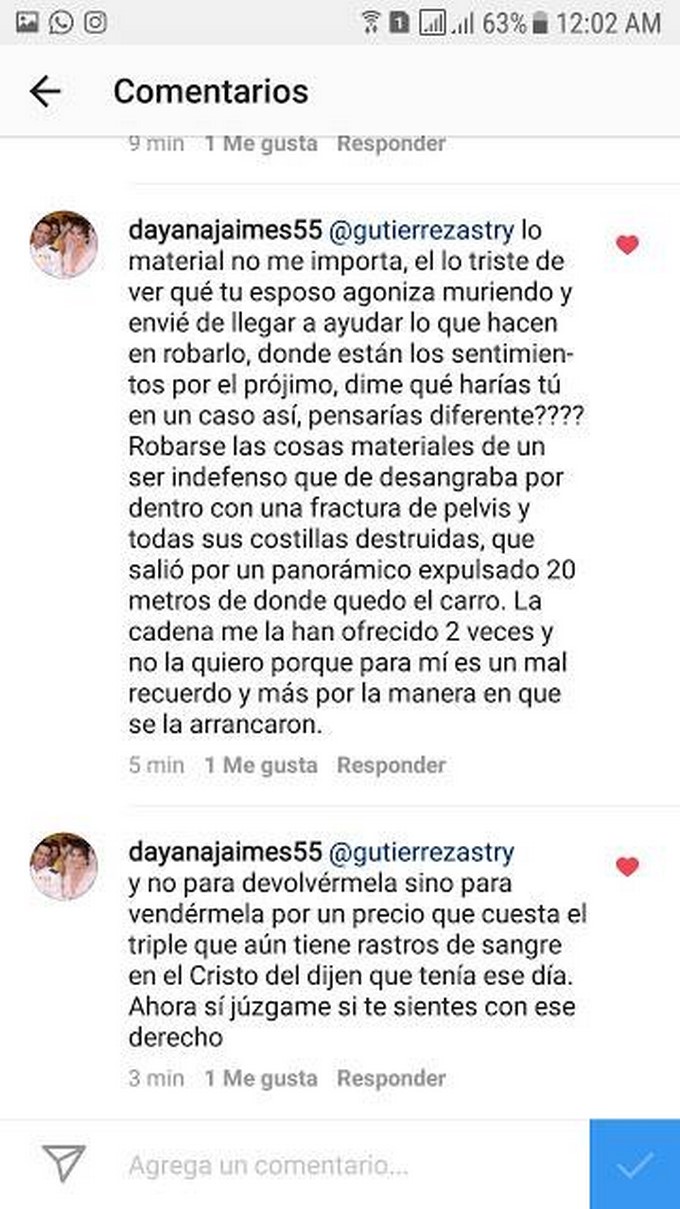Reply to the comment posted 3 min ago
This screenshot has height=1209, width=680.
(390, 1079)
